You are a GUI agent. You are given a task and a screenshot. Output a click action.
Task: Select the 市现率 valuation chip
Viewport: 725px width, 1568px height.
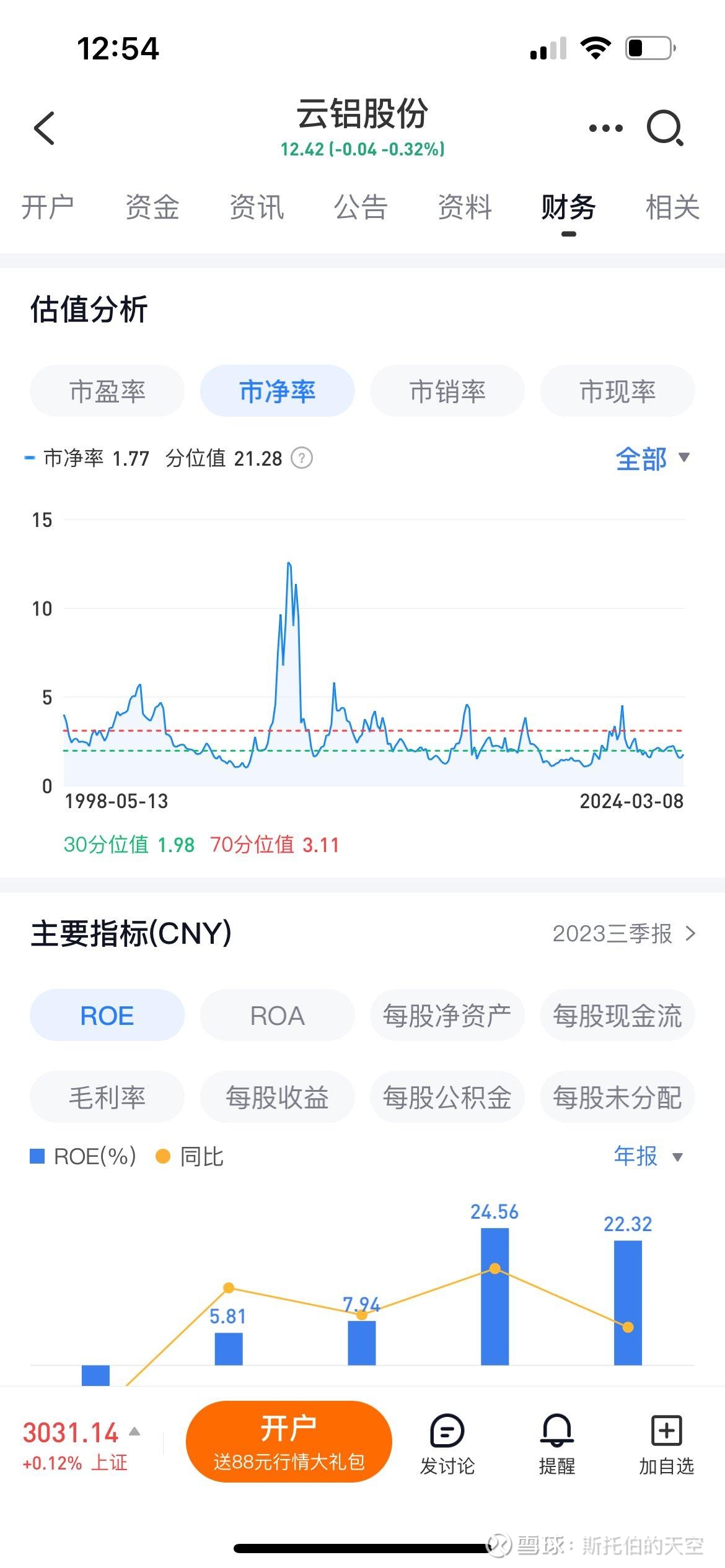(617, 391)
